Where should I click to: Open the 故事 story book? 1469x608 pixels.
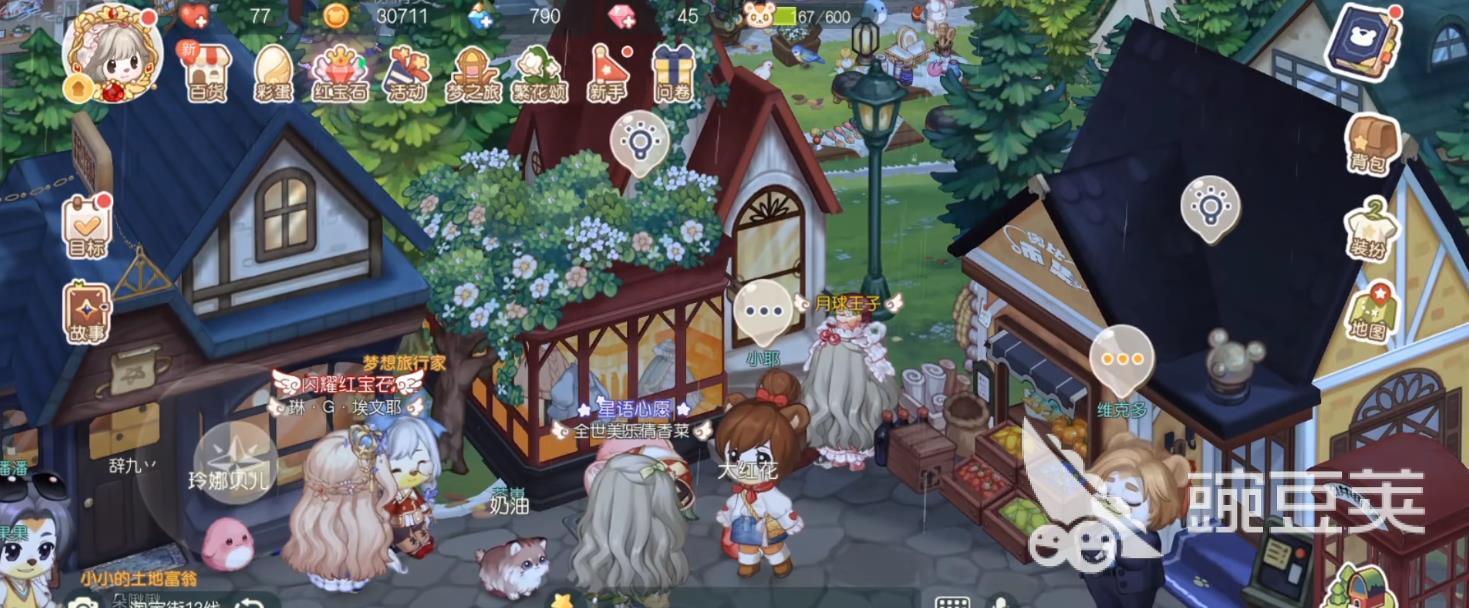(87, 312)
